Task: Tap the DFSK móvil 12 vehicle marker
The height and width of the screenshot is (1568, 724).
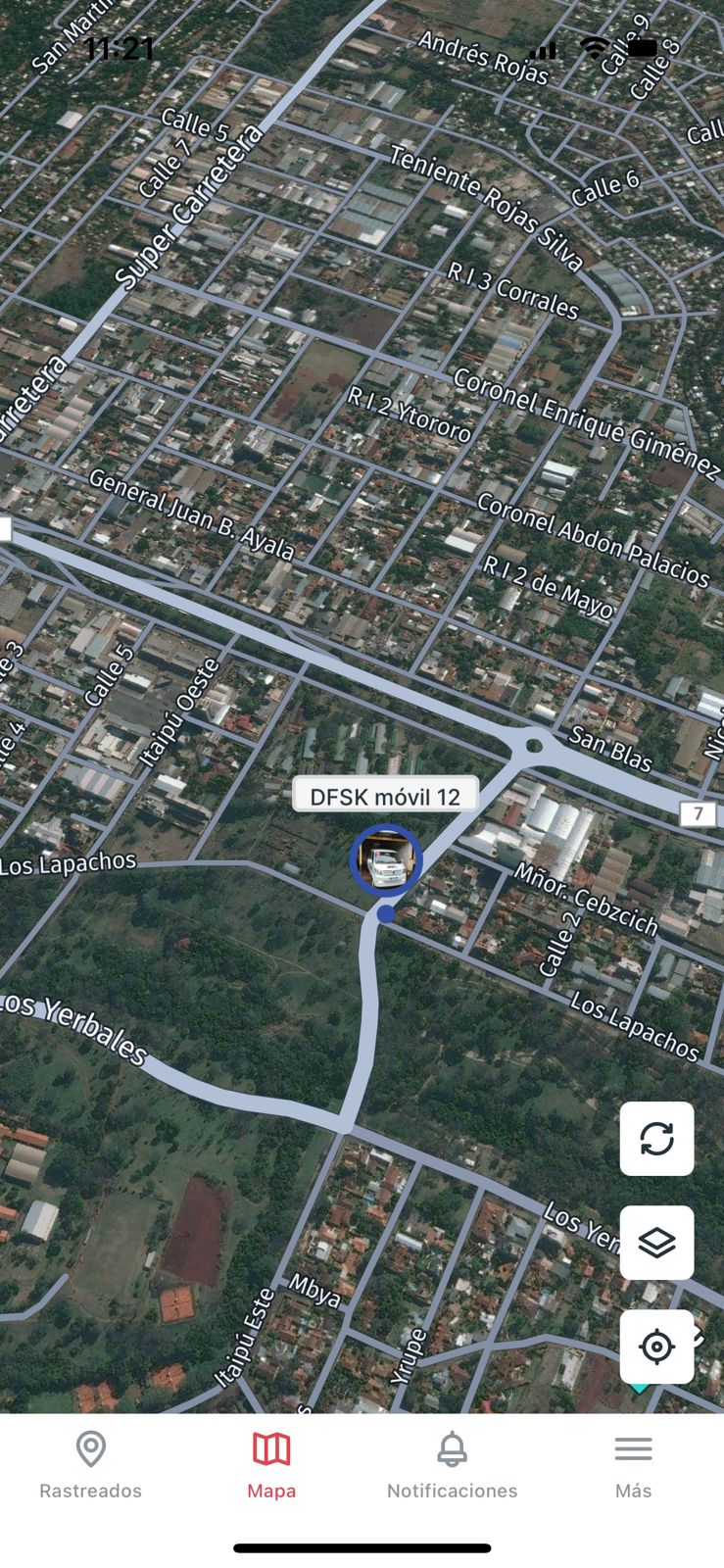Action: (386, 859)
